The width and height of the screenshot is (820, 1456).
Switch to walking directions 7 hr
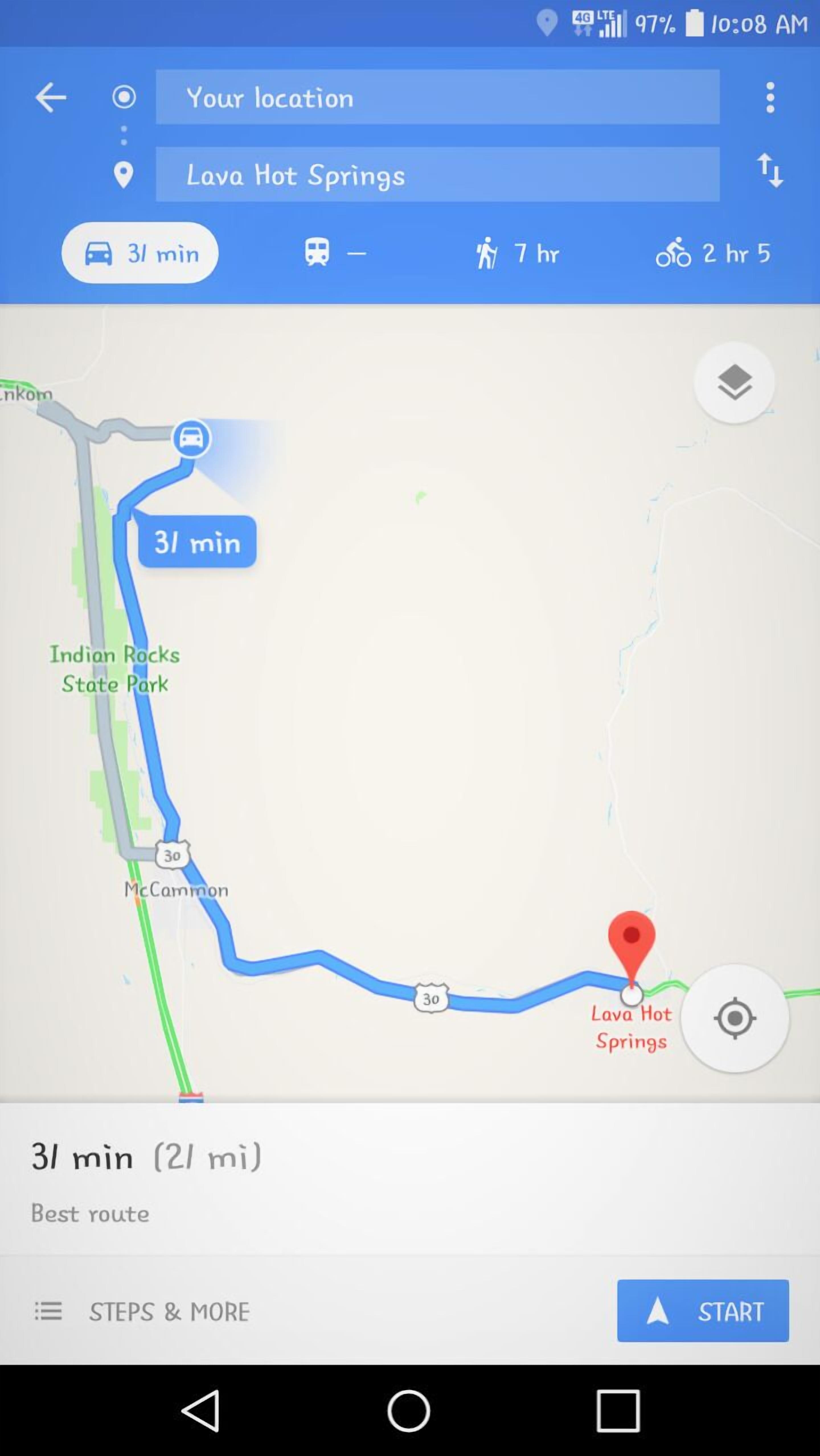pyautogui.click(x=517, y=253)
